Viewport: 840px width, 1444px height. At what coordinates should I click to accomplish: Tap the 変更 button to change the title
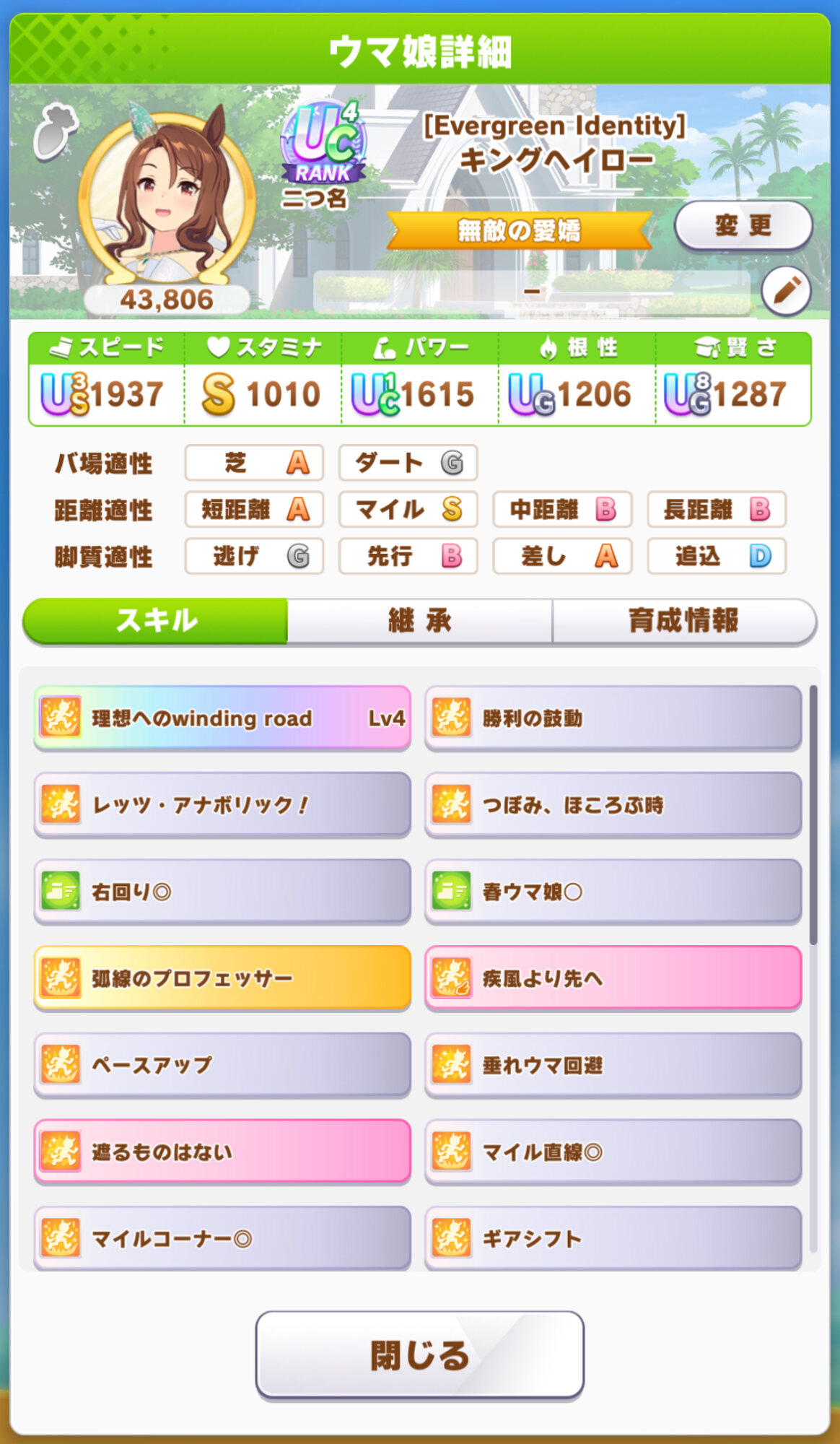click(743, 226)
